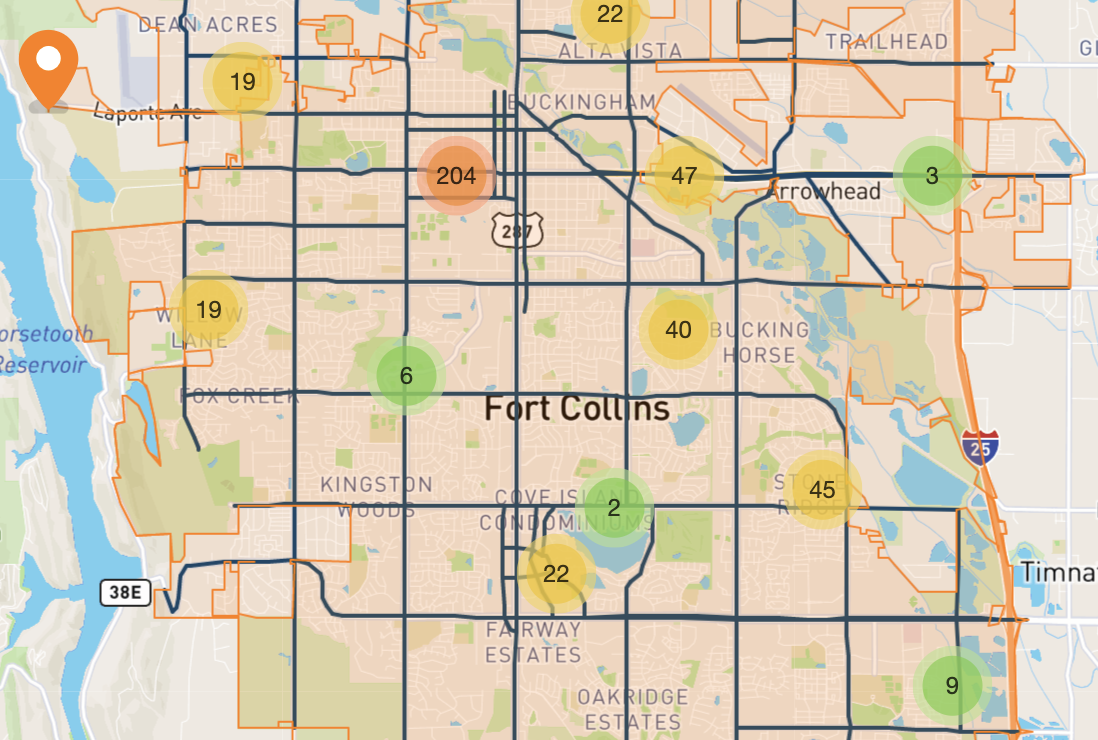This screenshot has height=740, width=1098.
Task: Open the 19 cluster by Dean Acres
Action: tap(242, 82)
